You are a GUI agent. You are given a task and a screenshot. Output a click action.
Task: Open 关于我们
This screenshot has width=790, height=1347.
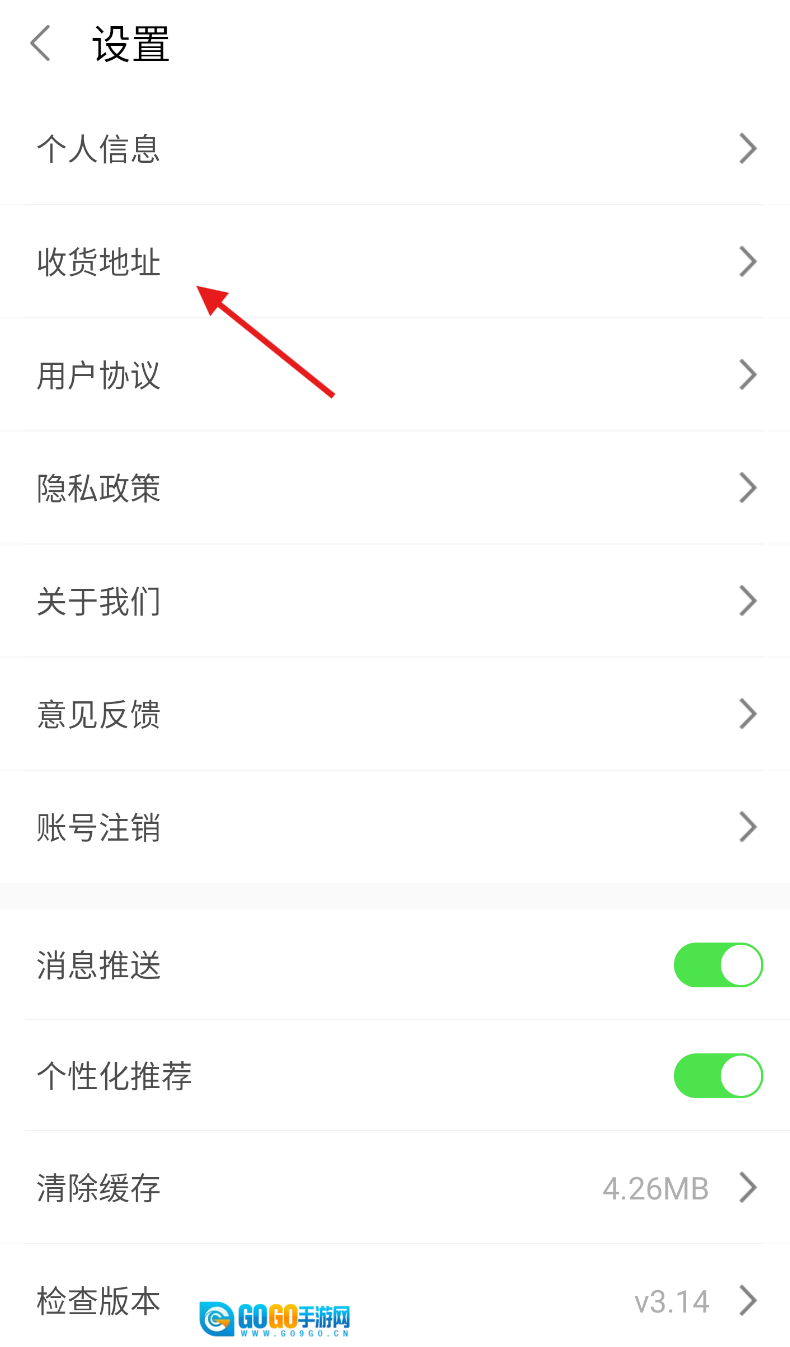pos(395,601)
